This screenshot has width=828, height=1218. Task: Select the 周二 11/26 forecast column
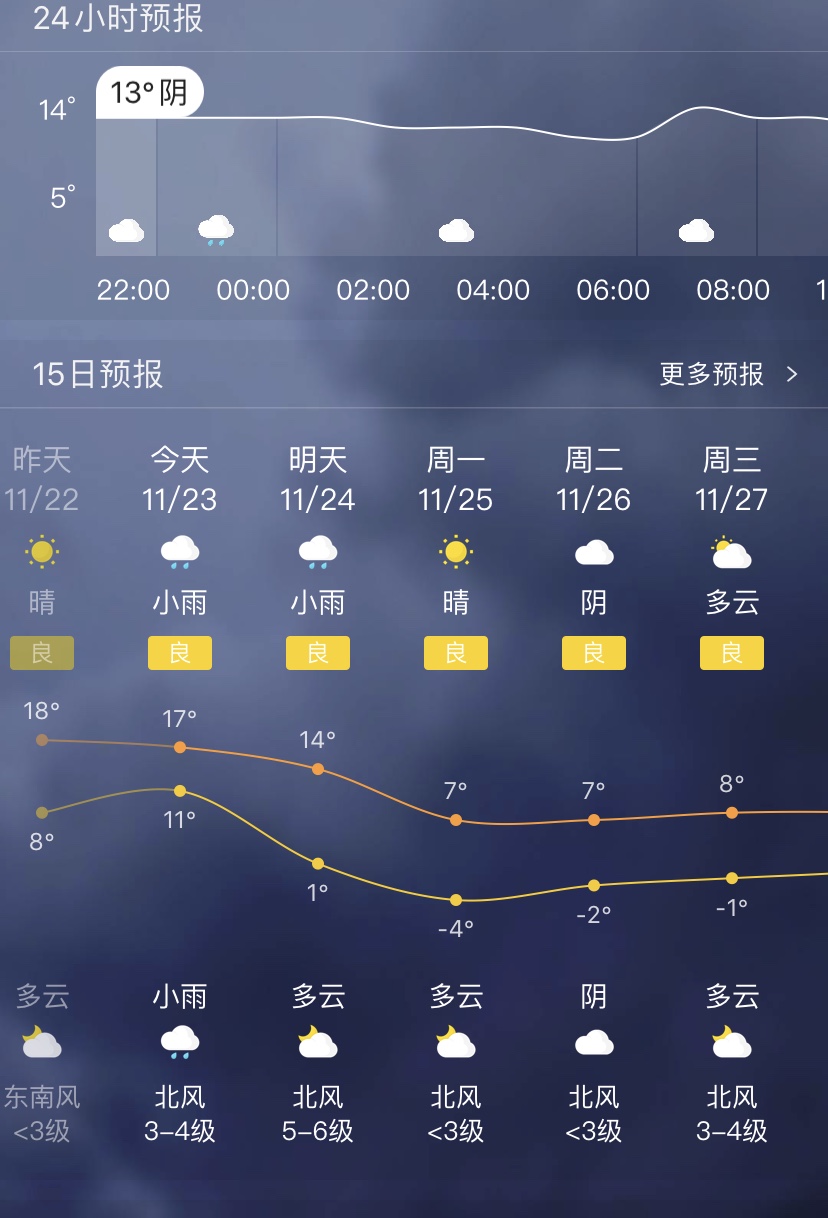coord(594,480)
